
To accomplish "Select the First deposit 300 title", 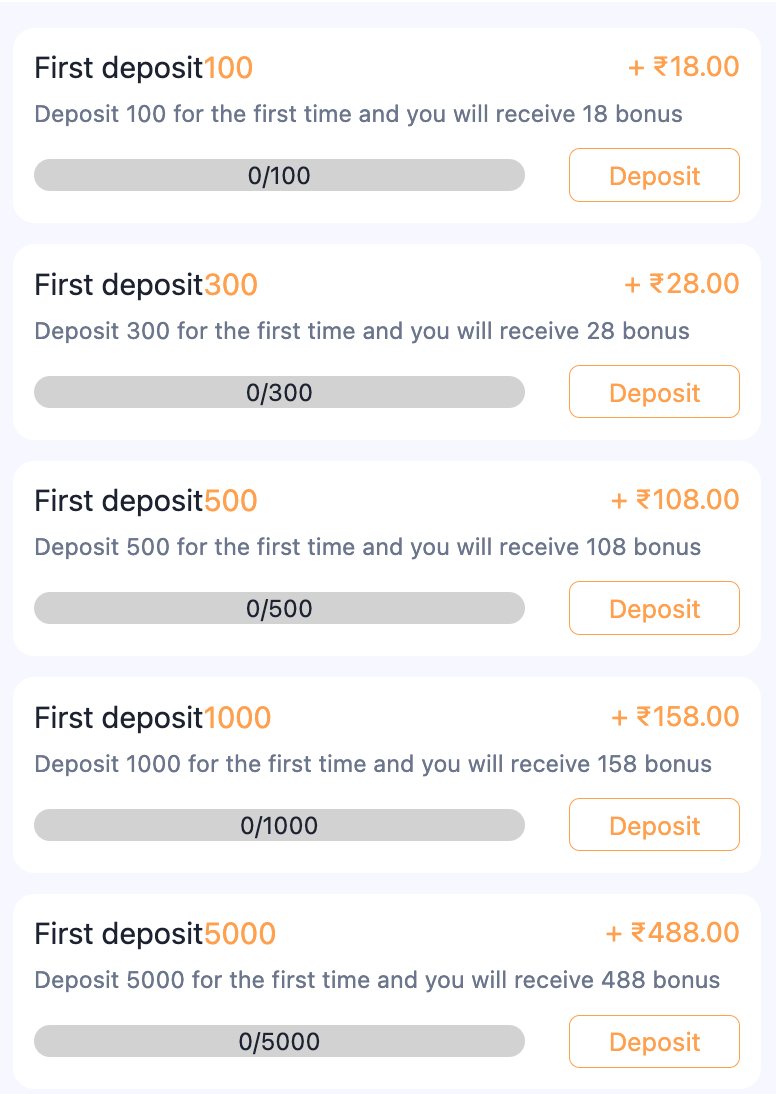I will 145,285.
